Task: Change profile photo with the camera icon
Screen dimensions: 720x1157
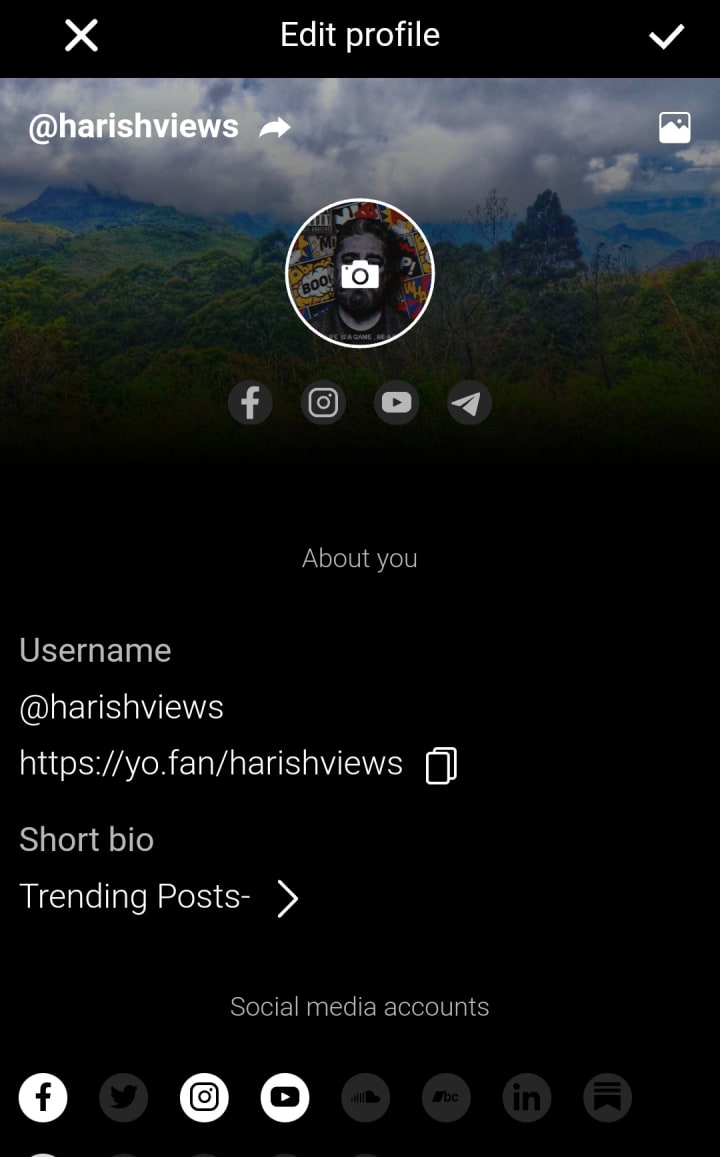Action: pyautogui.click(x=360, y=274)
